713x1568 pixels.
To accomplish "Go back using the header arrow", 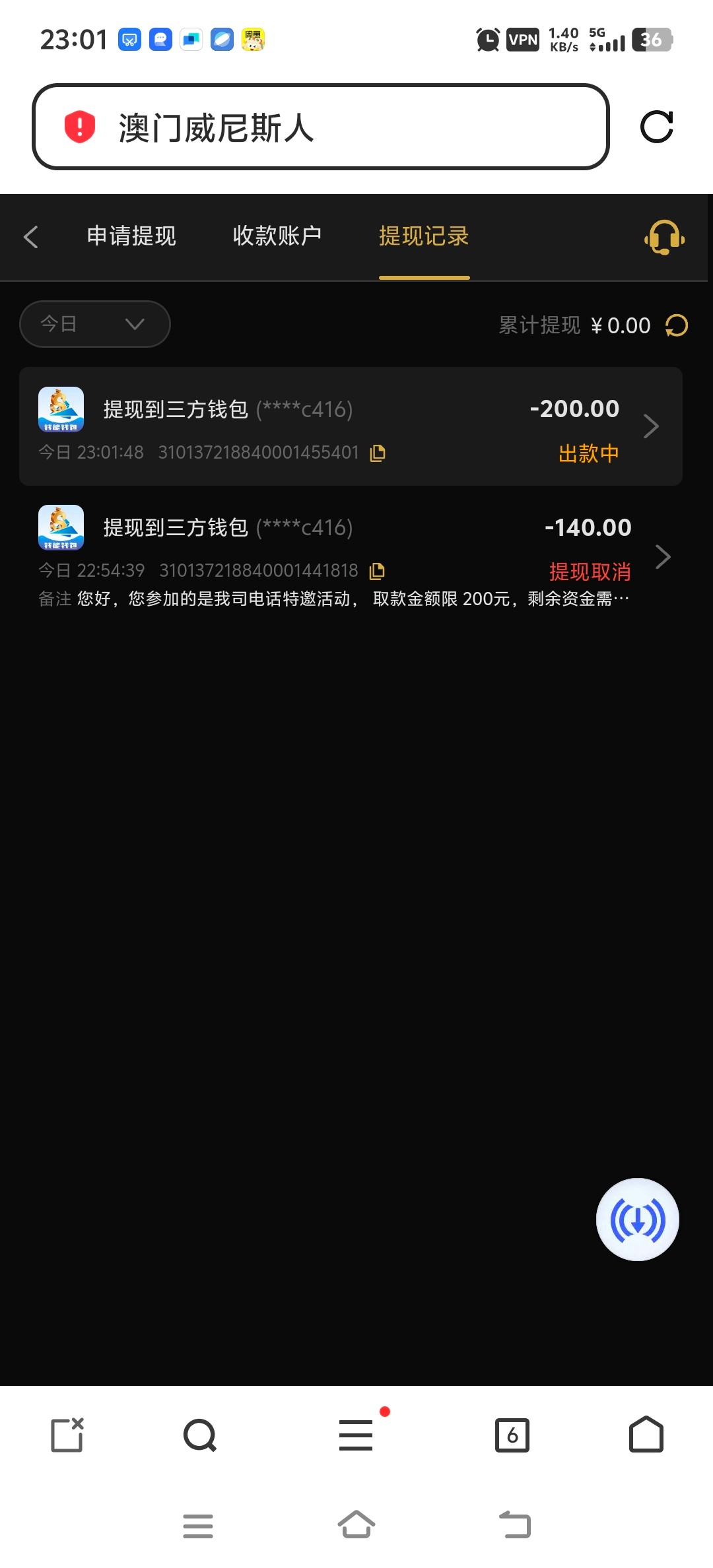I will click(x=31, y=237).
